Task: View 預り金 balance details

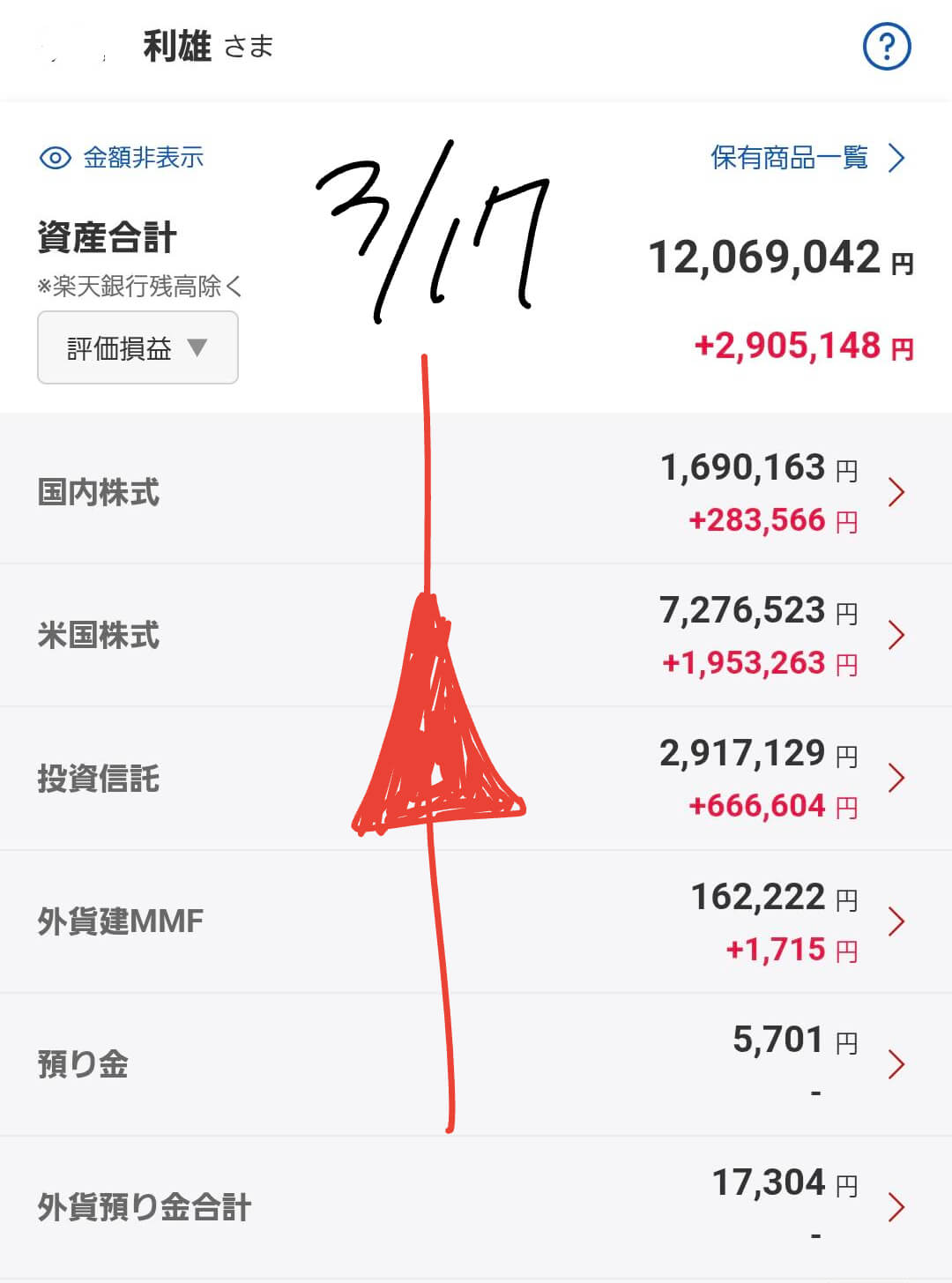Action: point(476,1064)
